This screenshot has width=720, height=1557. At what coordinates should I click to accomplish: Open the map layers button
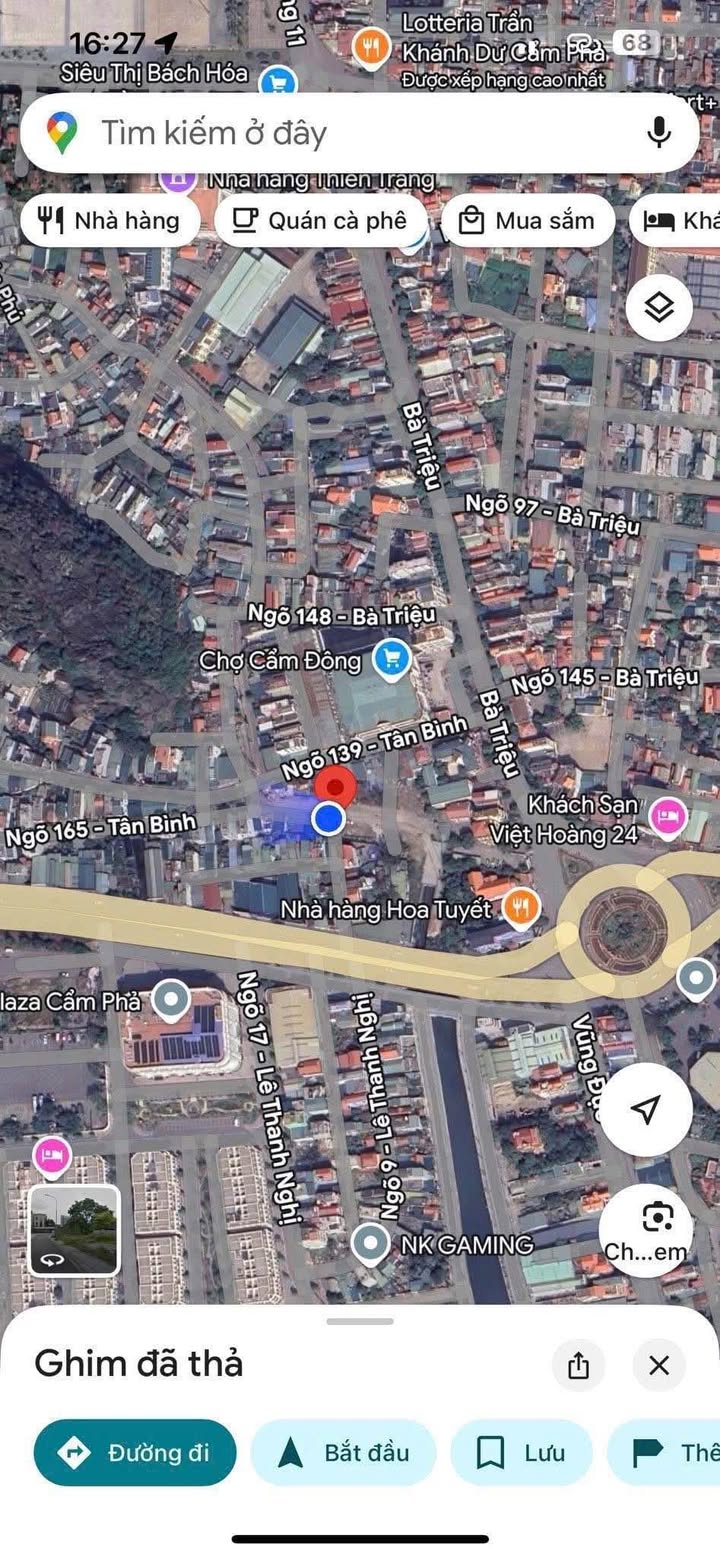pyautogui.click(x=659, y=309)
